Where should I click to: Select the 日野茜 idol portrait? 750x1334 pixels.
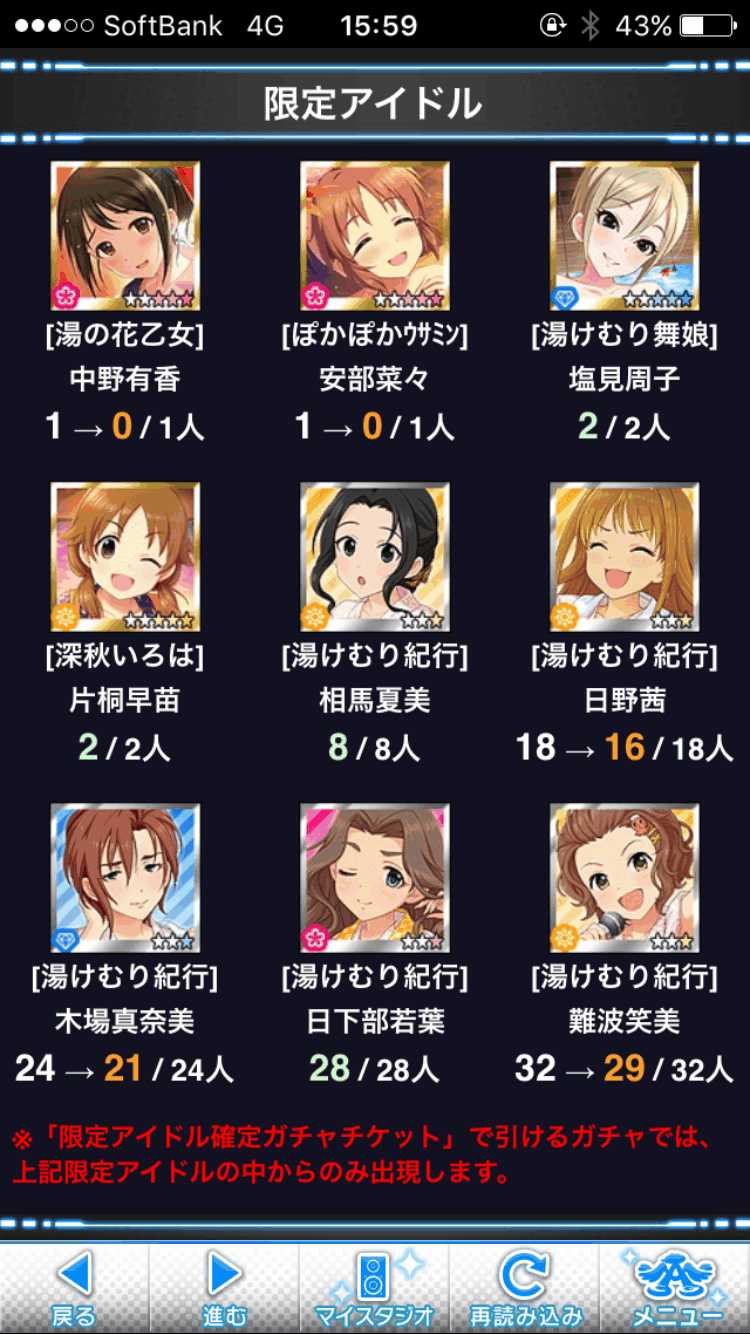pyautogui.click(x=624, y=557)
